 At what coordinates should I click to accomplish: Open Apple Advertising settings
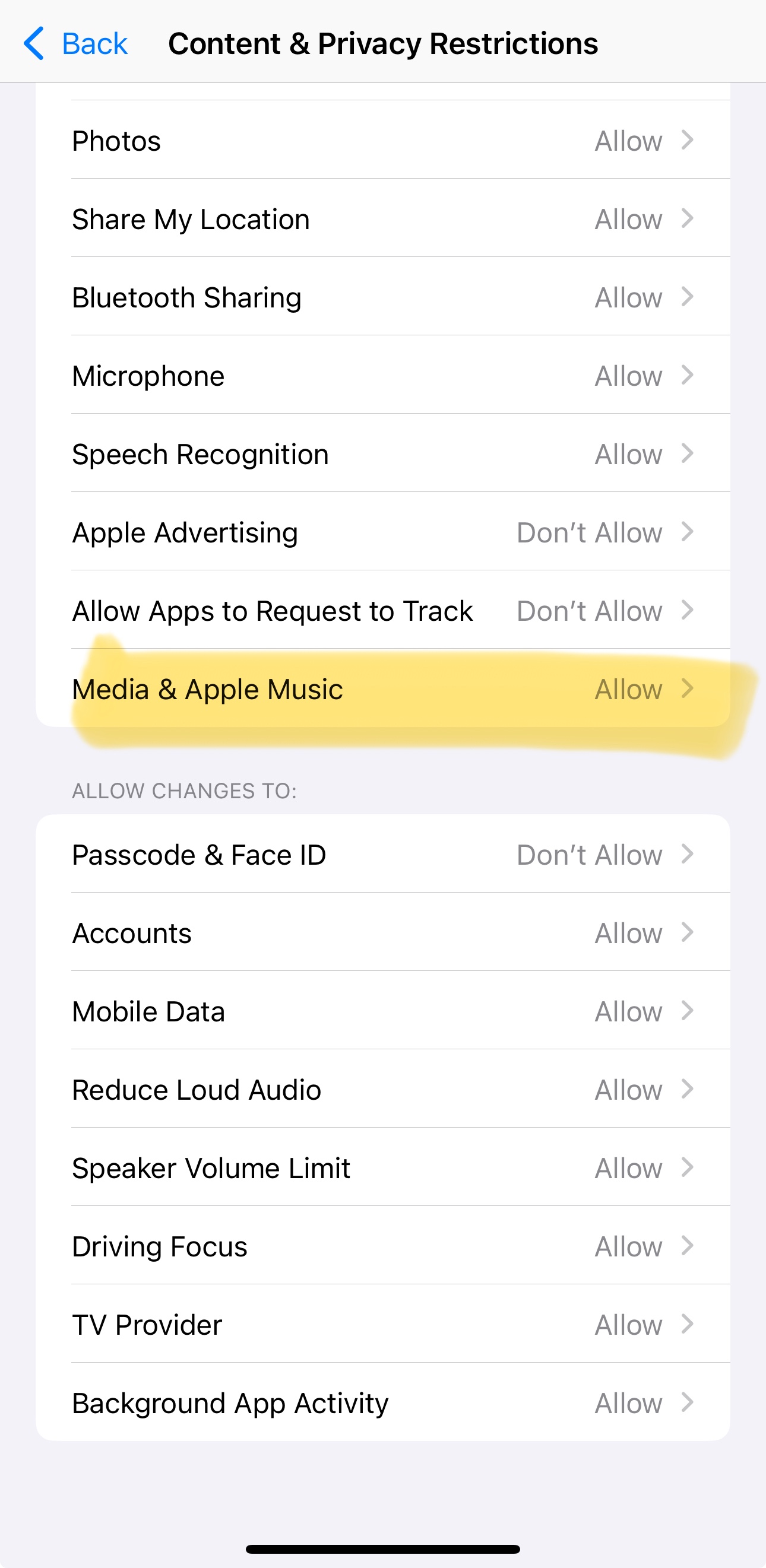coord(382,532)
